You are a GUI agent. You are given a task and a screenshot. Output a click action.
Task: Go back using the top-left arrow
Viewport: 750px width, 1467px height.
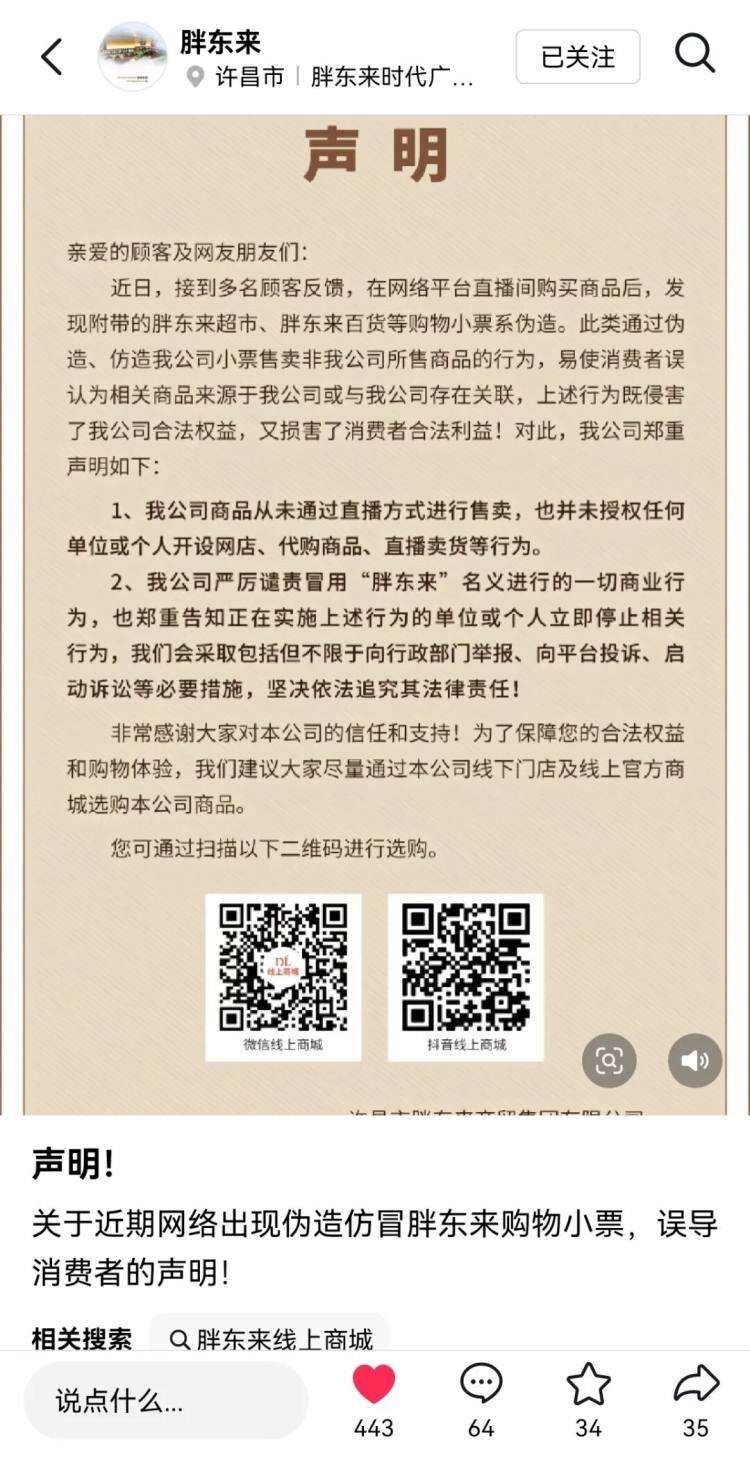52,57
